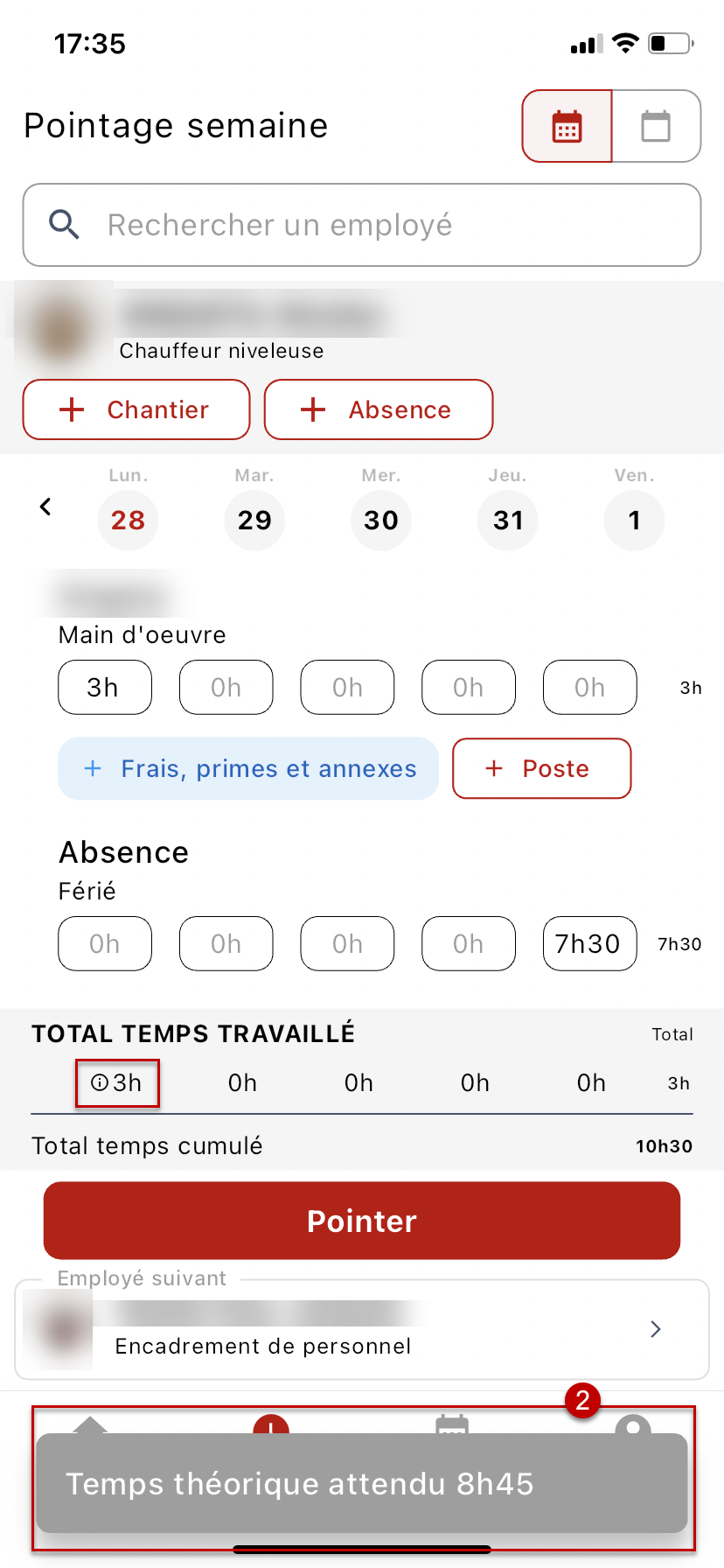Screen dimensions: 724x1568
Task: Switch to the day calendar view
Action: (x=657, y=126)
